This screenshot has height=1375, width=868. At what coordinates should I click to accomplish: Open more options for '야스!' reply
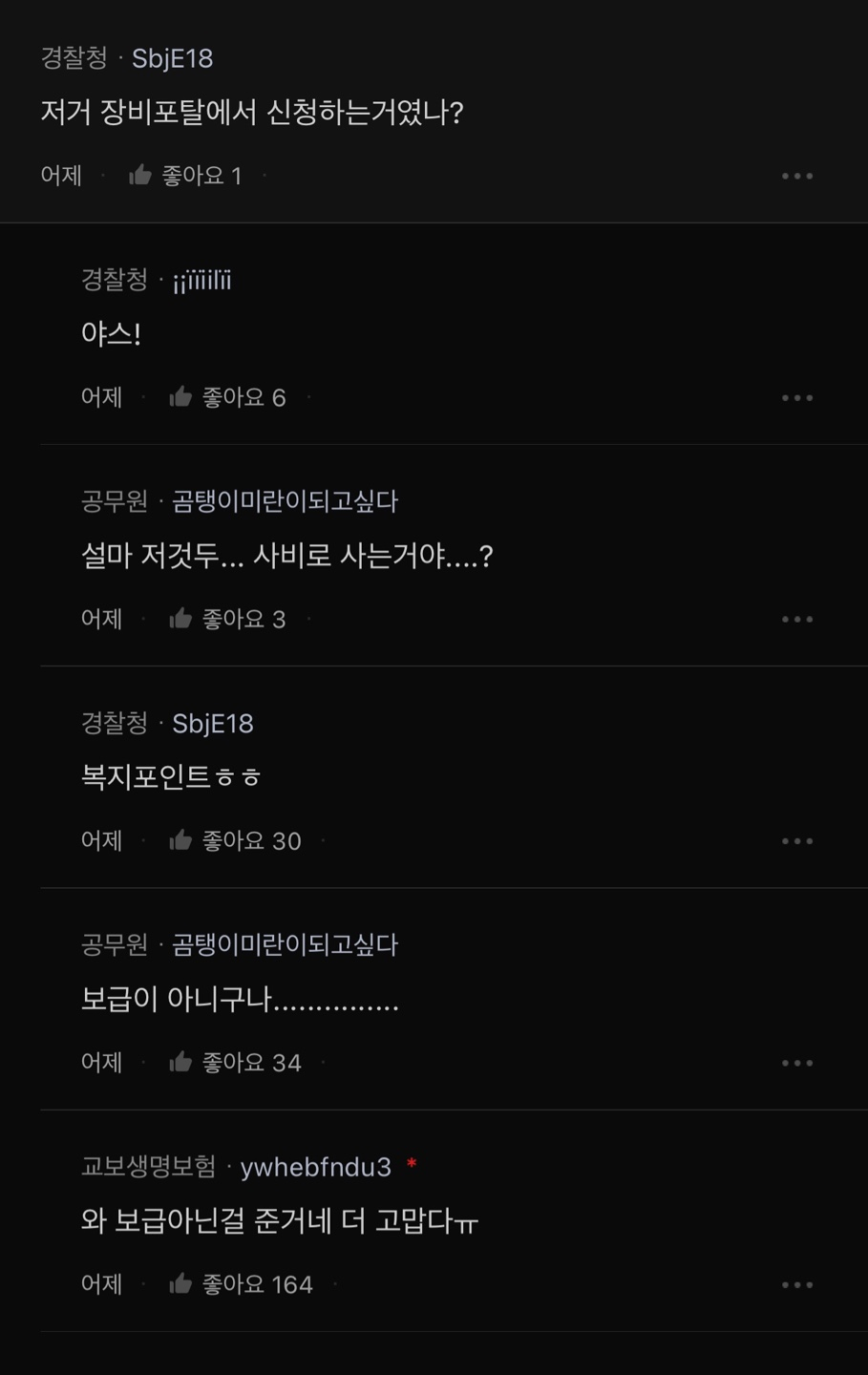coord(796,398)
